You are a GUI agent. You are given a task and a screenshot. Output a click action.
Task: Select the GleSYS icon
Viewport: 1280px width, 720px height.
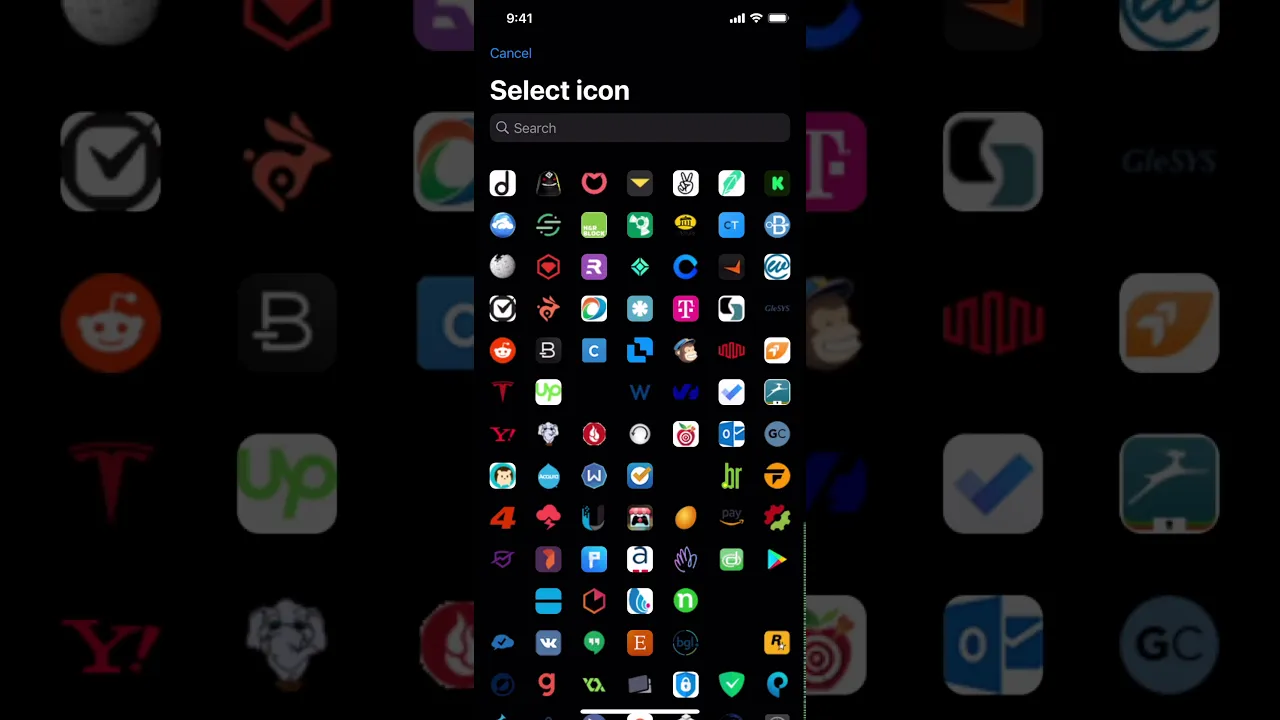(x=777, y=309)
